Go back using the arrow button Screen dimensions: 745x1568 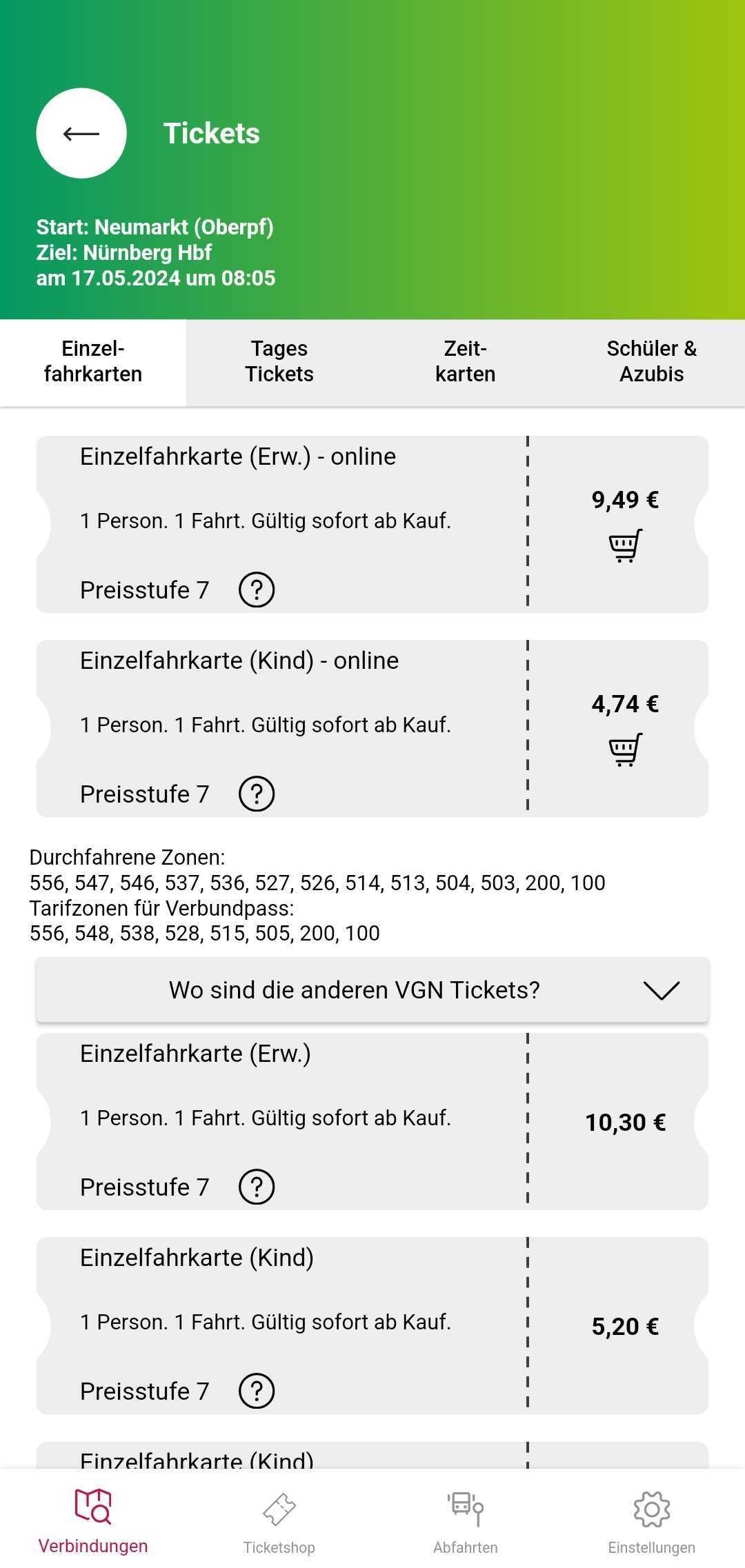pos(81,133)
